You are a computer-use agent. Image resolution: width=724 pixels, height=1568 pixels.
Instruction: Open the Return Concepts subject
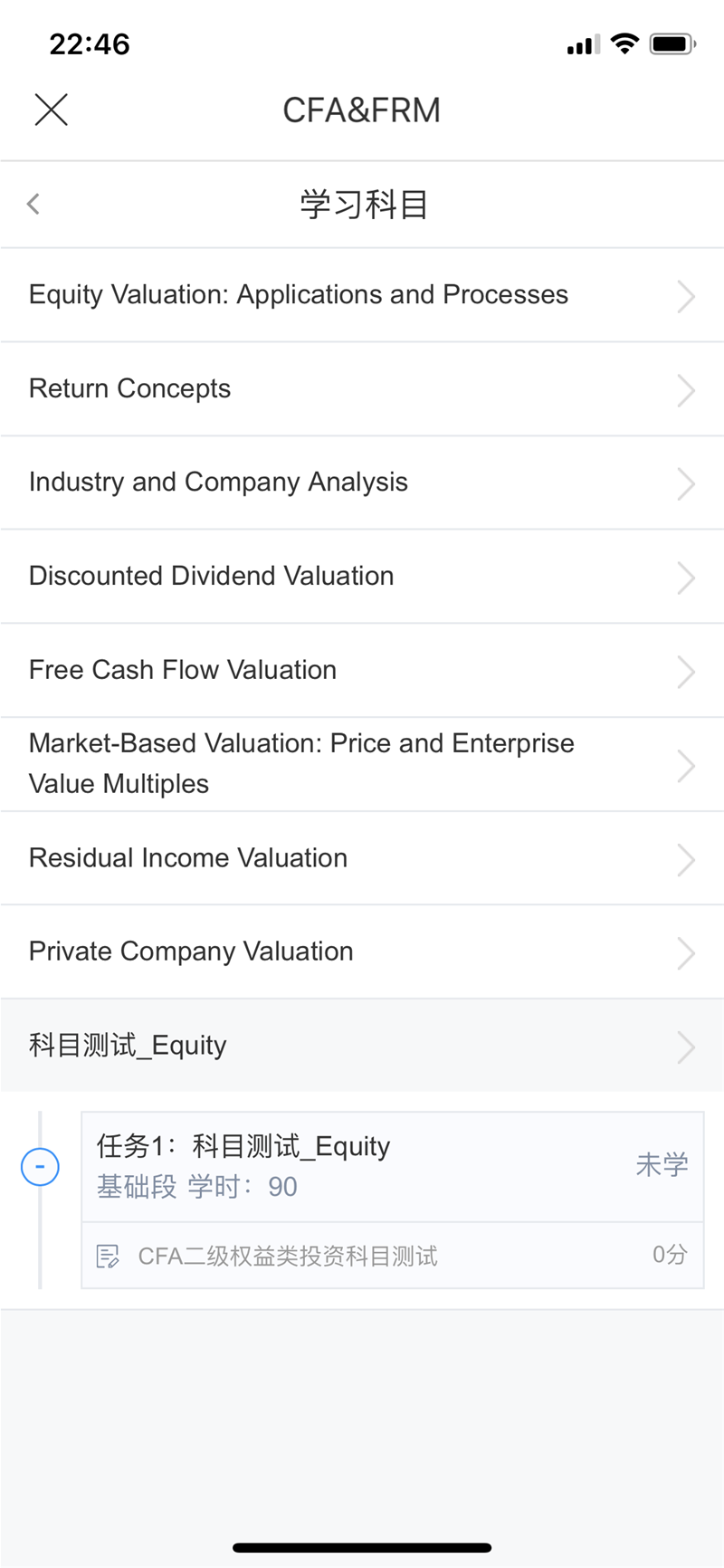point(362,389)
